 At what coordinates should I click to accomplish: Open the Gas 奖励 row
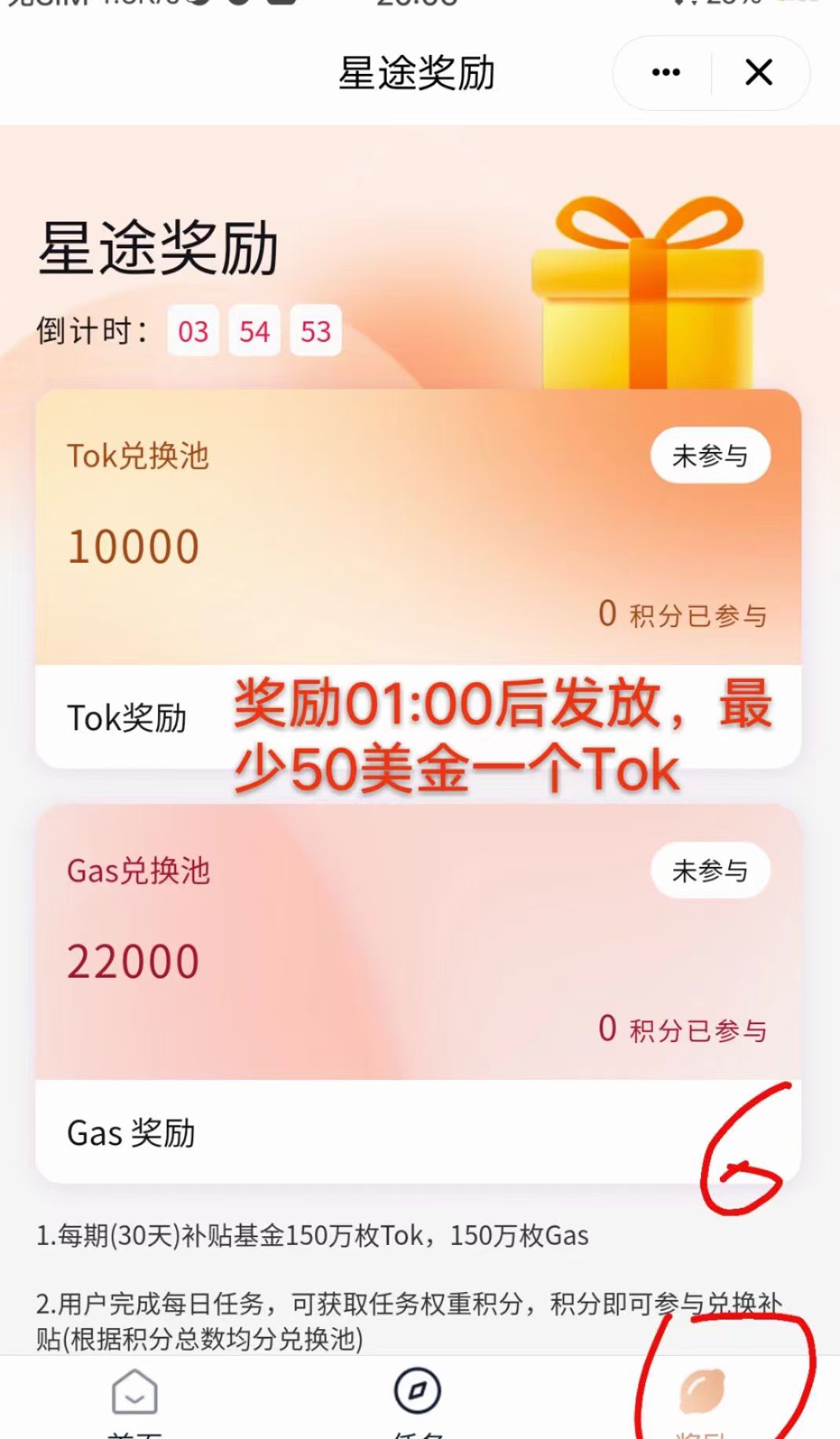pos(314,1132)
